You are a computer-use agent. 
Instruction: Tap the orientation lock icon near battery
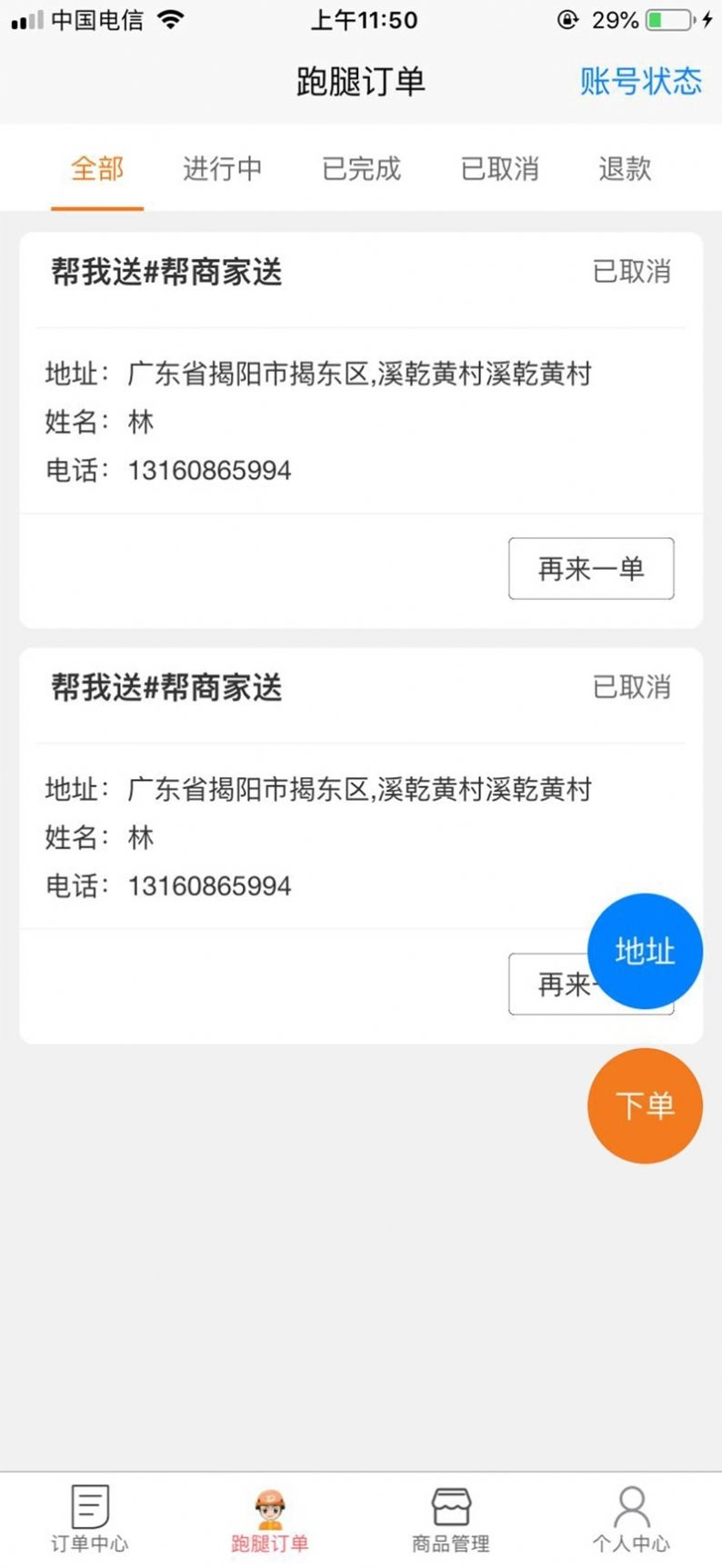tap(568, 19)
